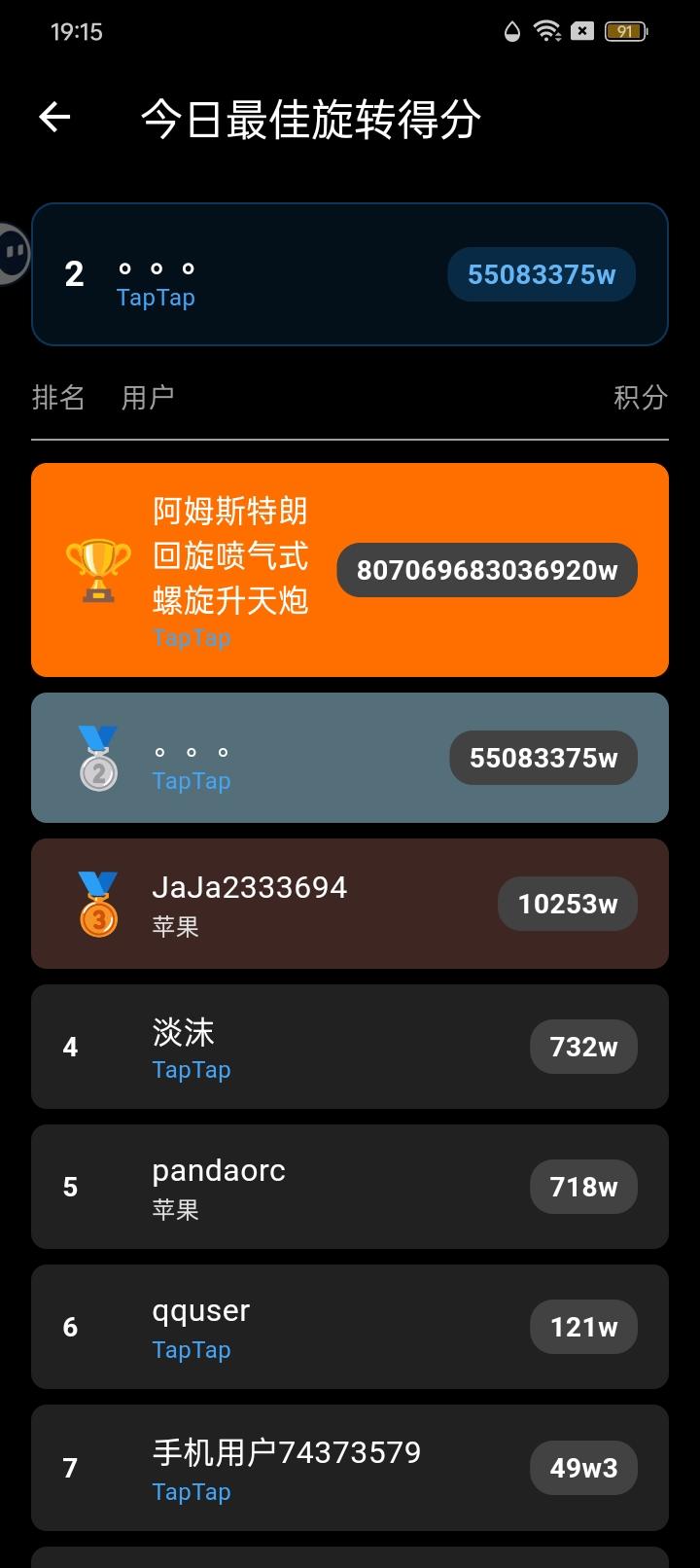Select pandaorc's leaderboard row
Viewport: 700px width, 1568px height.
350,1187
